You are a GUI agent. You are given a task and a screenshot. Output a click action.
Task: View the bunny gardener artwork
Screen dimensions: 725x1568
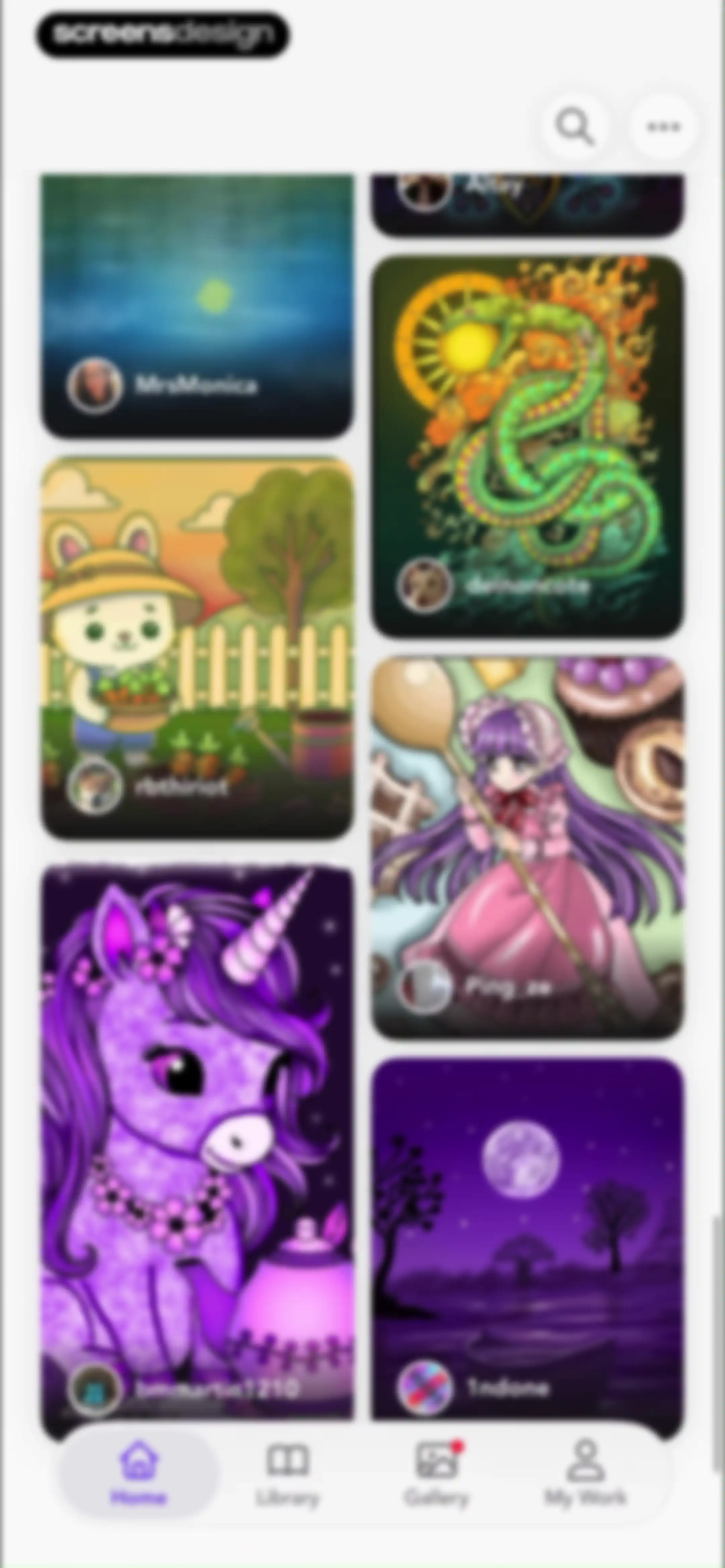click(x=197, y=648)
